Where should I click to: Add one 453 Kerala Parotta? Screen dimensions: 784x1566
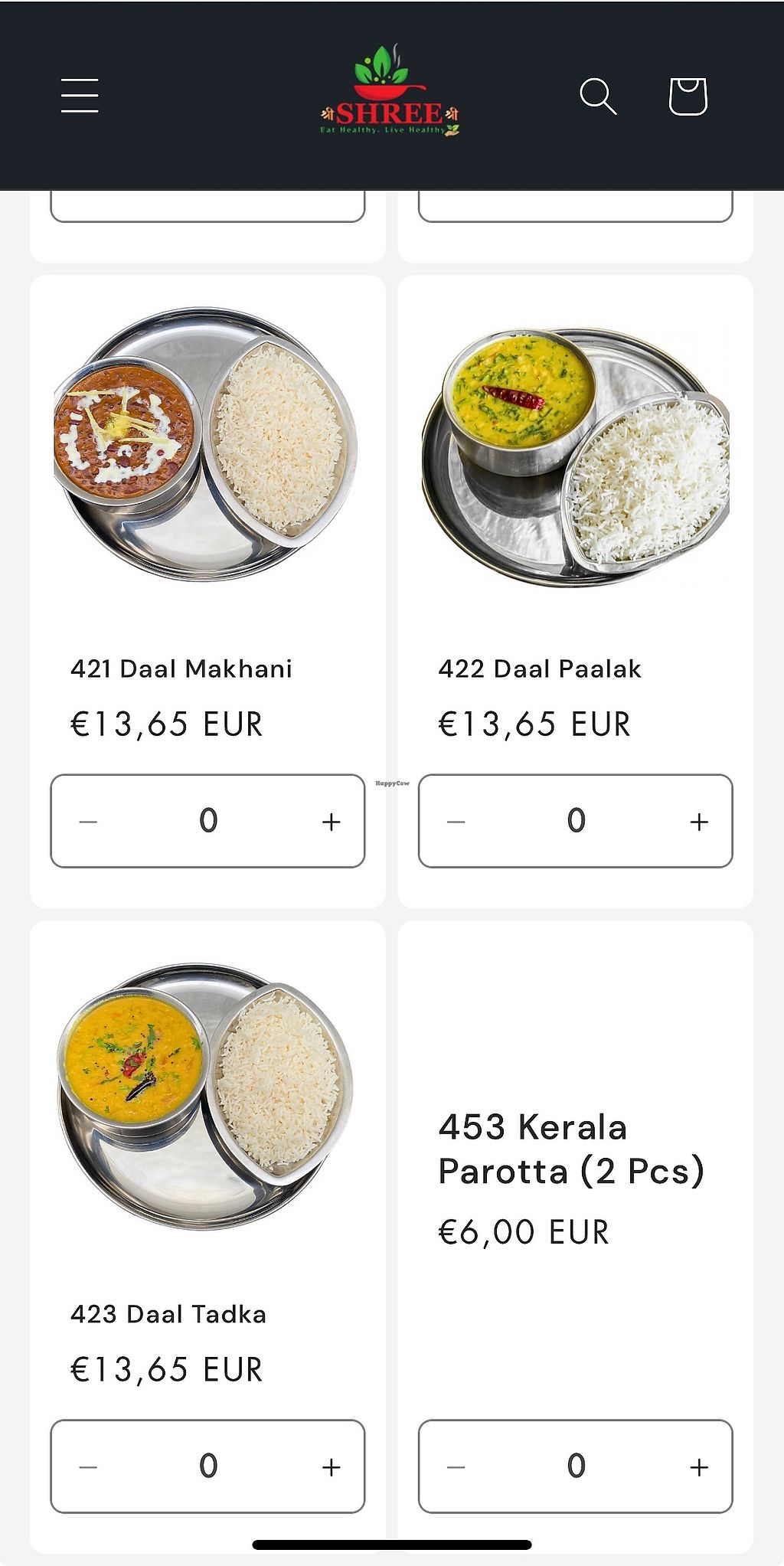[698, 1467]
